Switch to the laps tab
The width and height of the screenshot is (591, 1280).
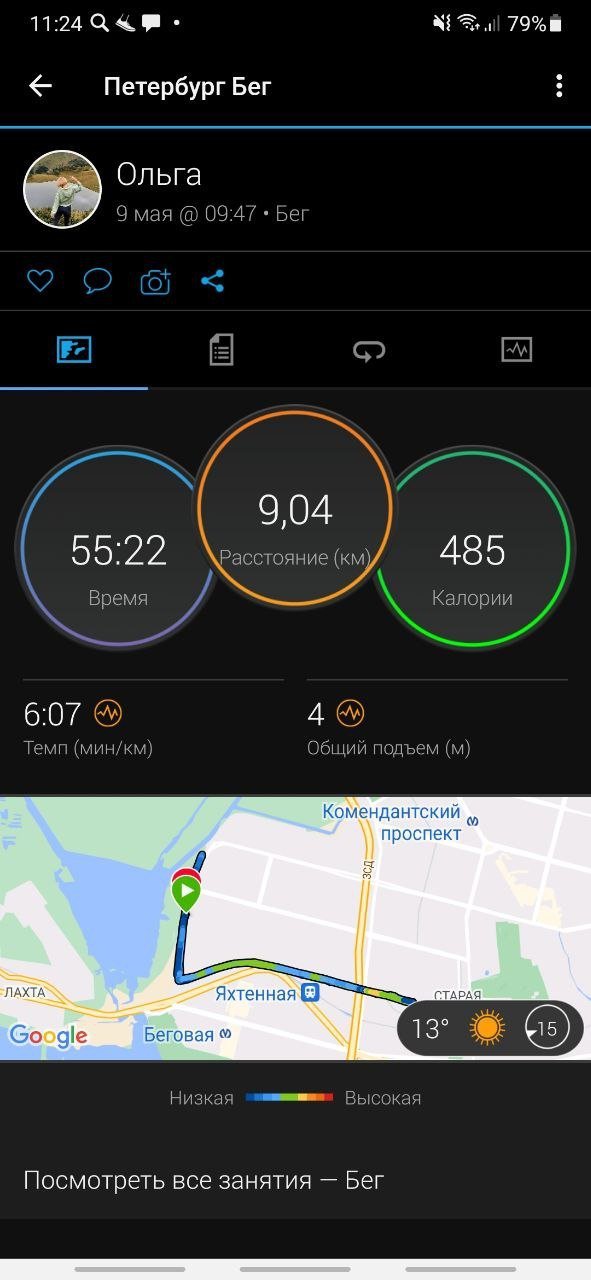click(369, 350)
